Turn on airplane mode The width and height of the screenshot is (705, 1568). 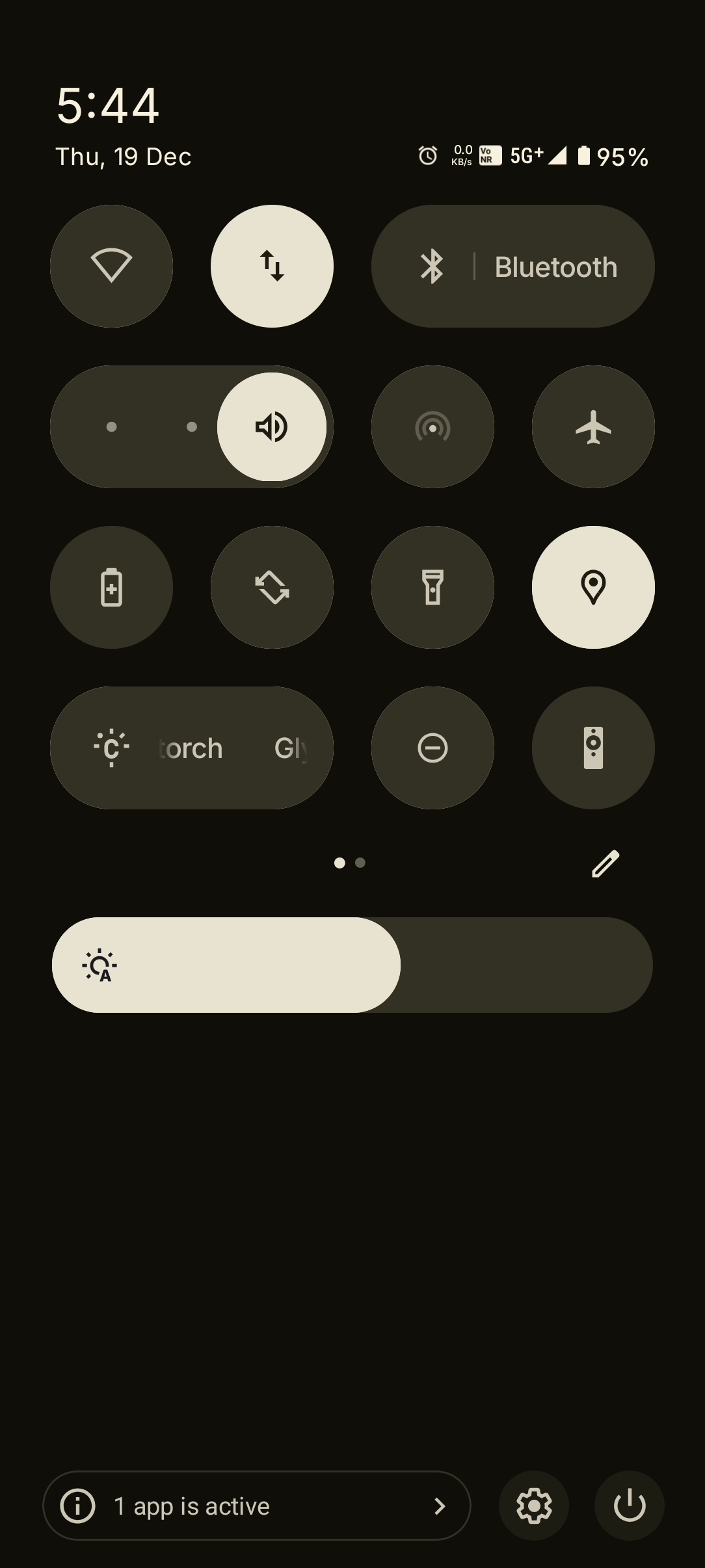593,427
